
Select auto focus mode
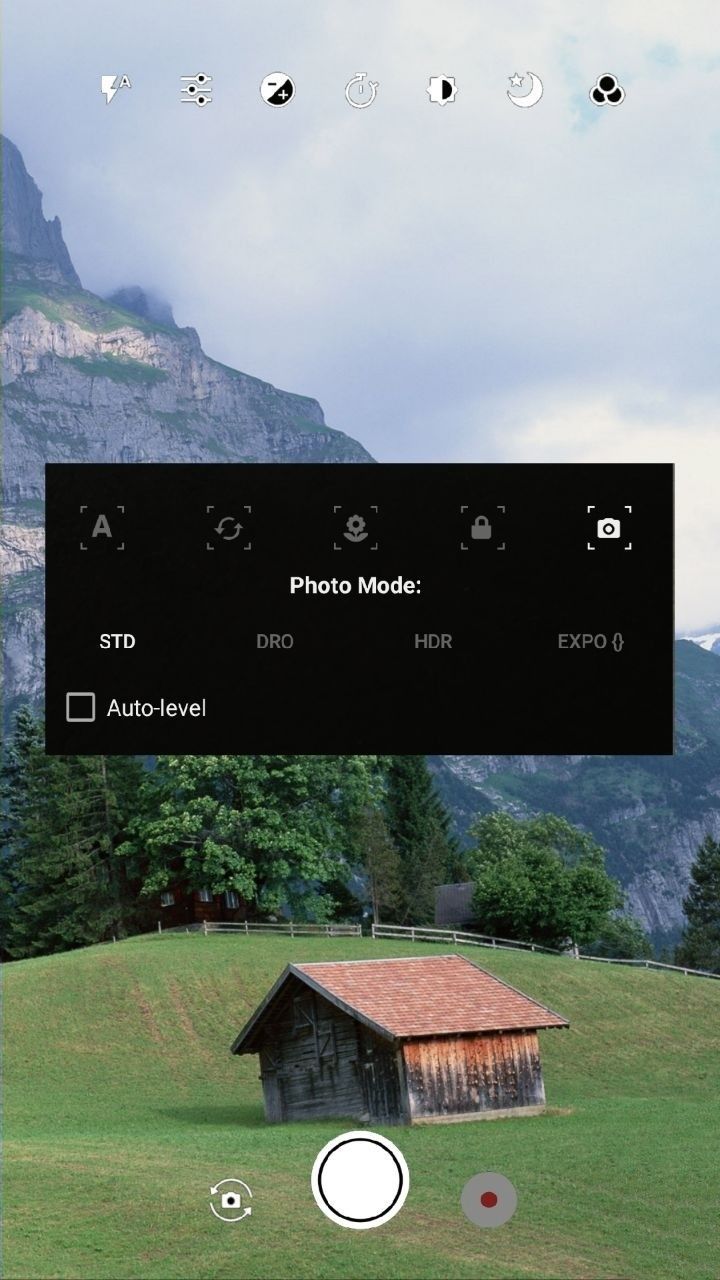102,527
